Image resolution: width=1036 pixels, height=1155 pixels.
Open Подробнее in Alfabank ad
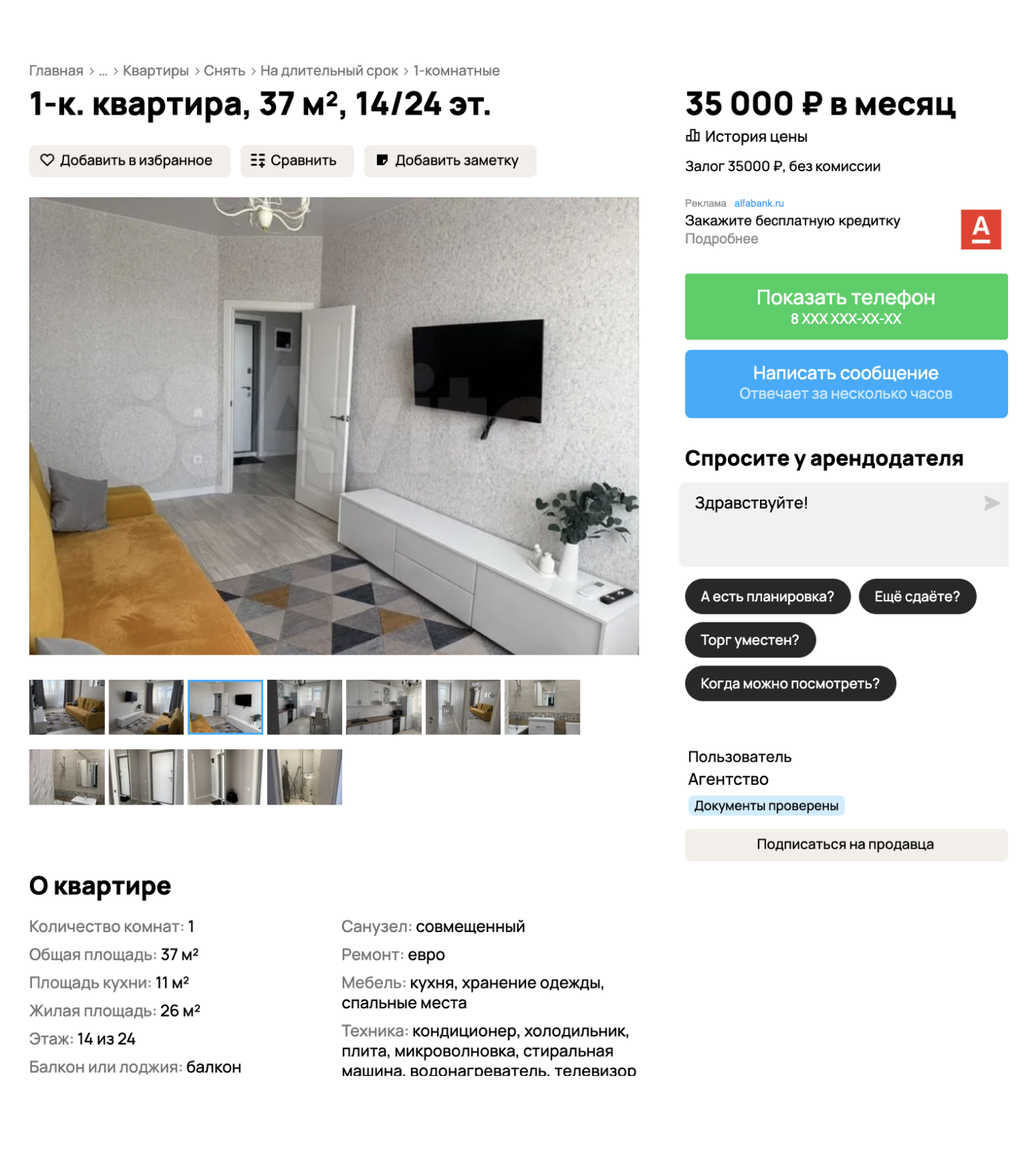click(x=721, y=239)
